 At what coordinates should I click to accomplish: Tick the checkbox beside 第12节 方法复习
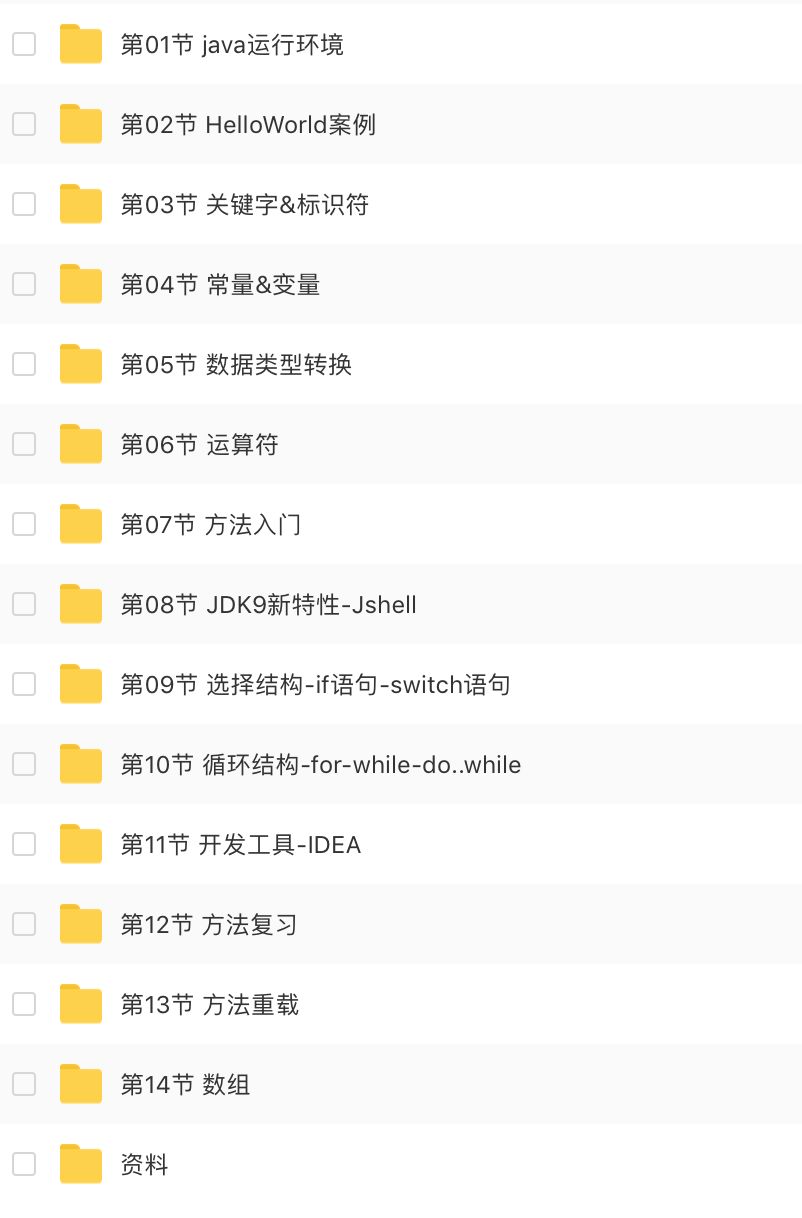tap(24, 924)
